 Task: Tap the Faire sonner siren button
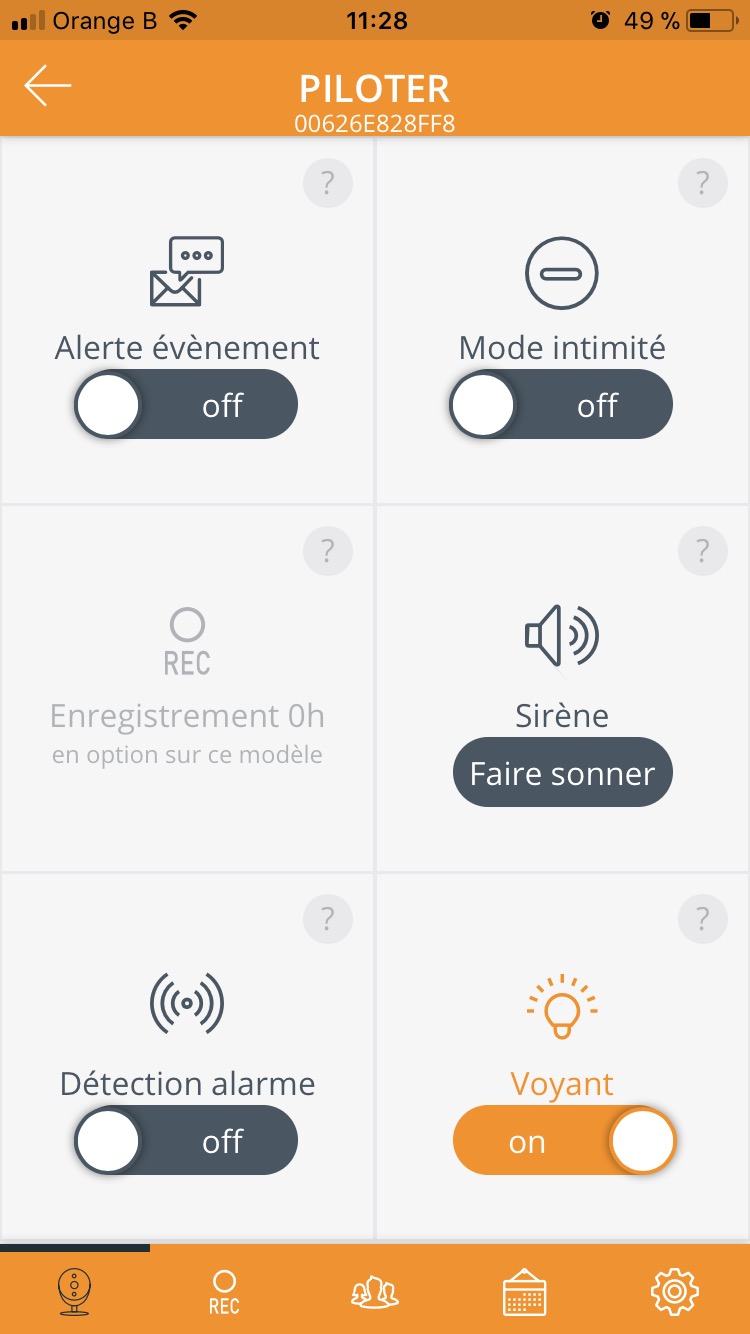[x=562, y=773]
